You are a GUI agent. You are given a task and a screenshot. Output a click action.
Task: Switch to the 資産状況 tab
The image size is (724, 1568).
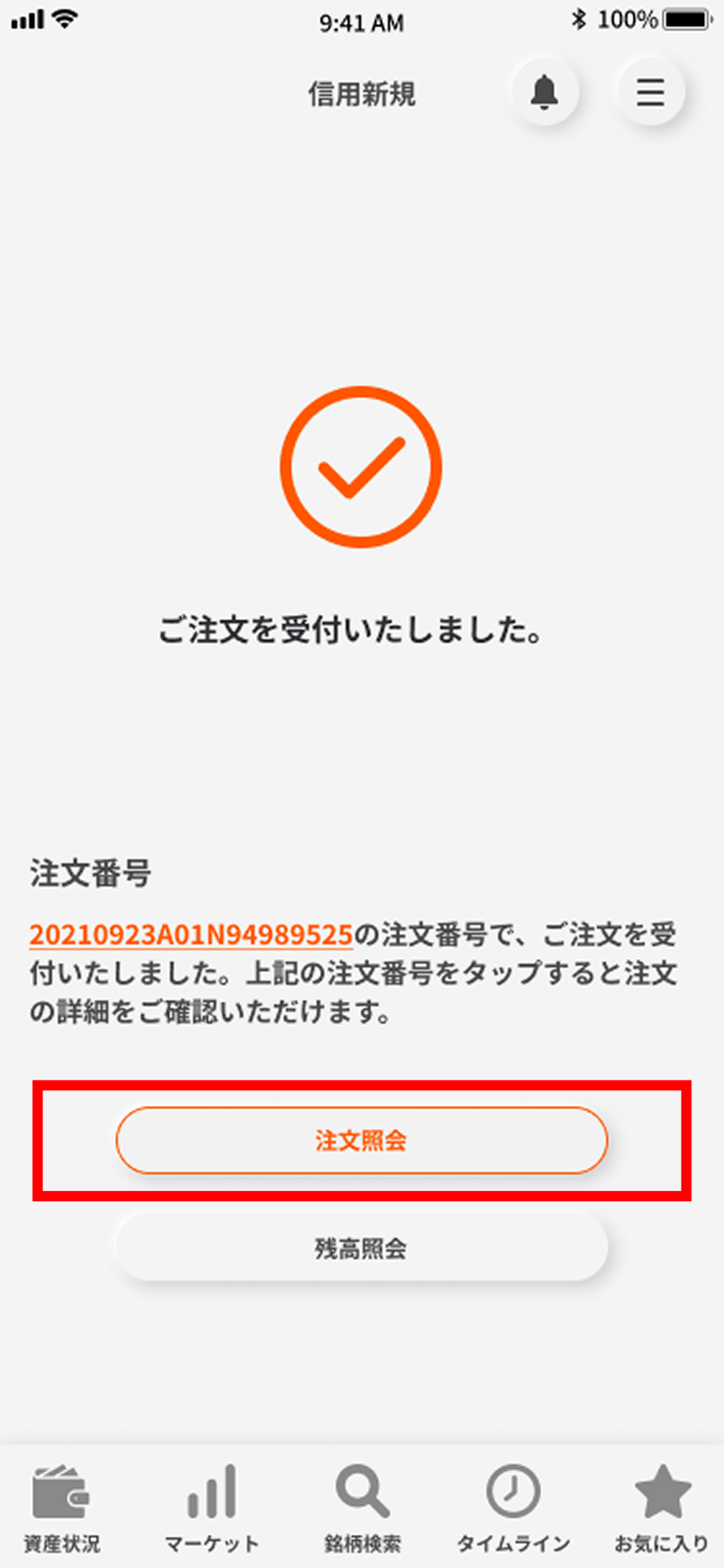[61, 1508]
